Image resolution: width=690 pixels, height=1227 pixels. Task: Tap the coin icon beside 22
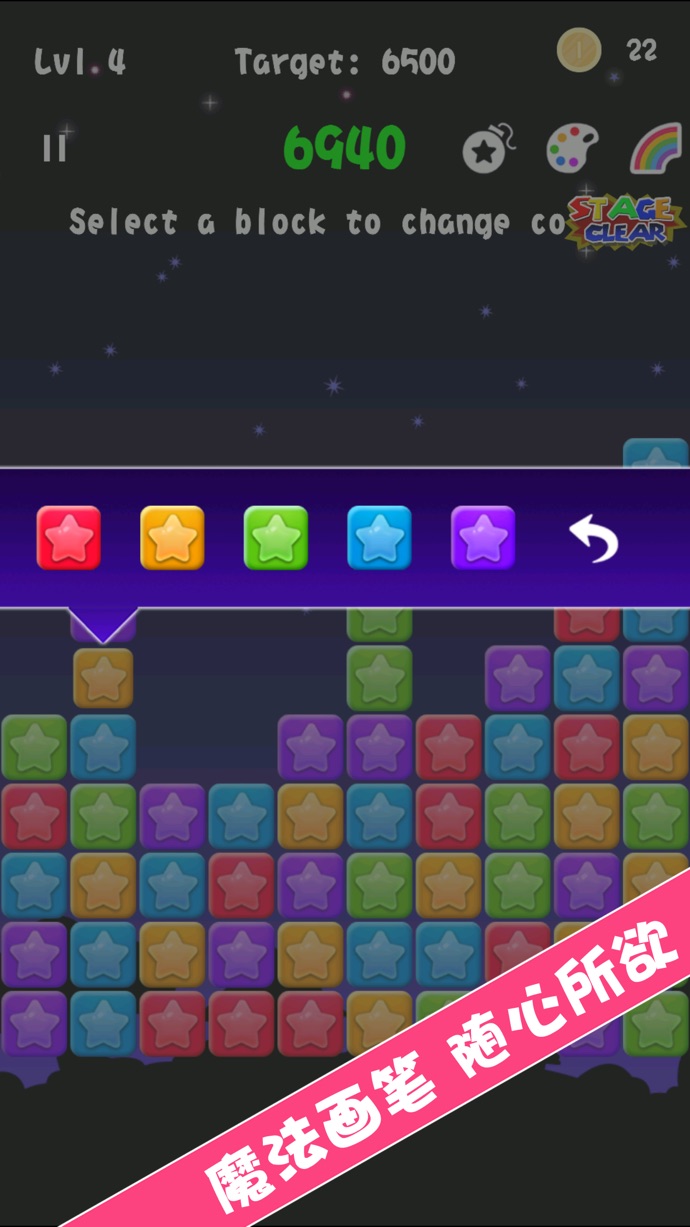tap(578, 50)
